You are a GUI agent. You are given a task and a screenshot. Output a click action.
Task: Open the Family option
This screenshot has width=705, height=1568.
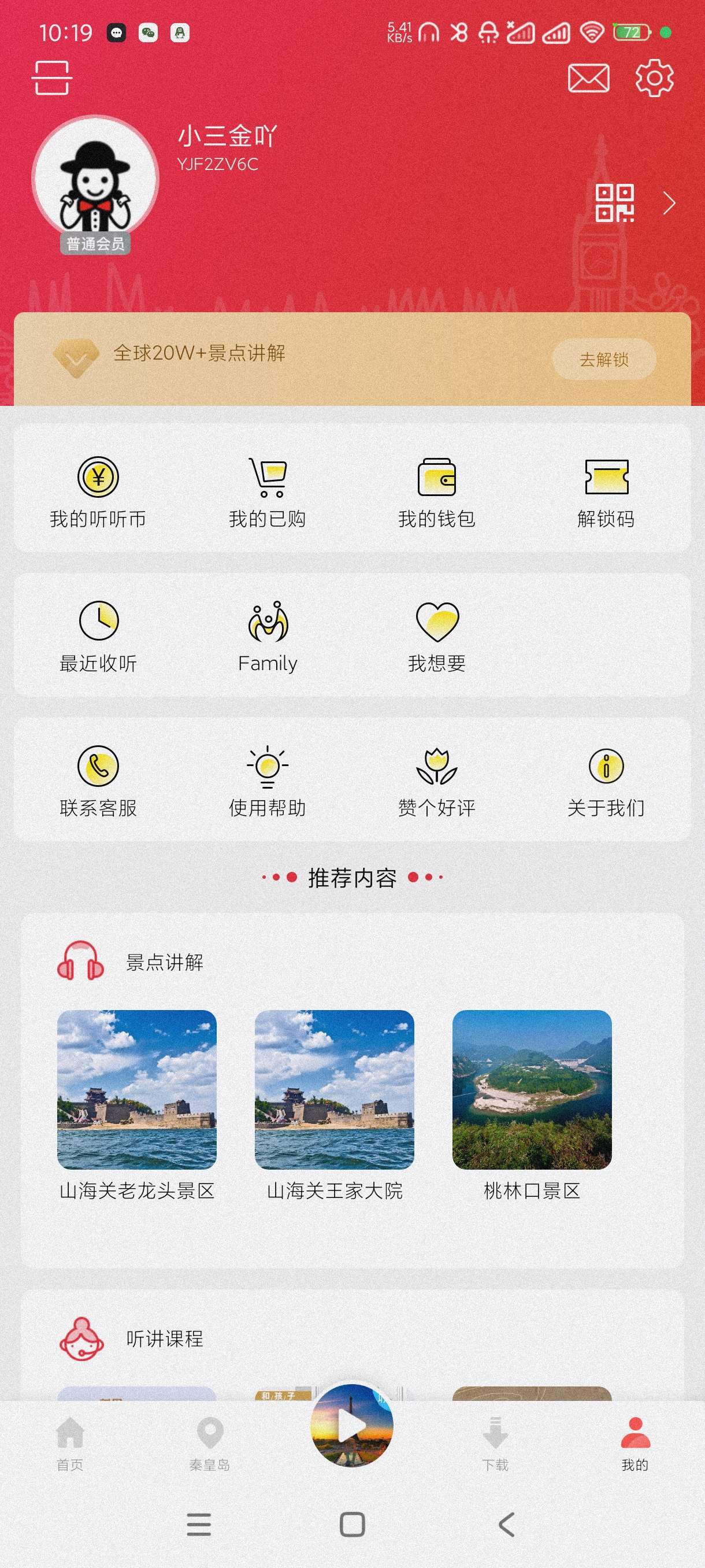(x=267, y=636)
